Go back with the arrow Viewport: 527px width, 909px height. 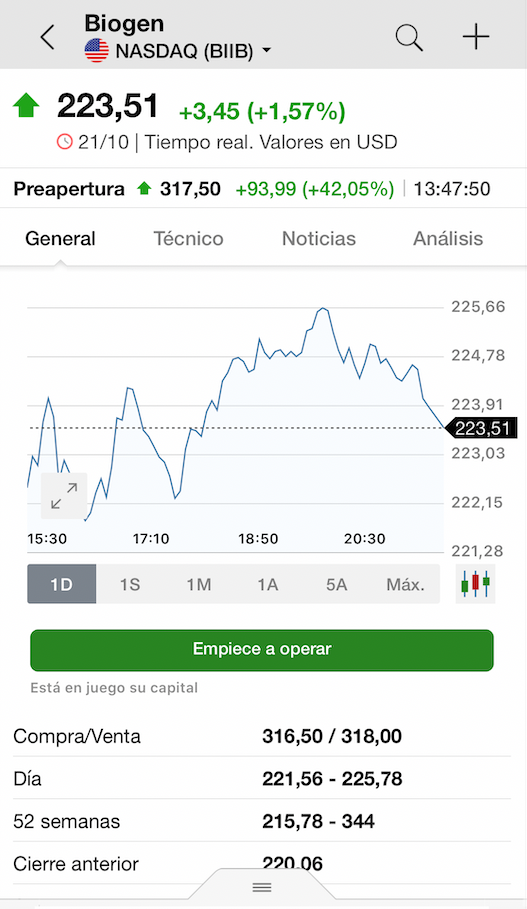coord(48,38)
